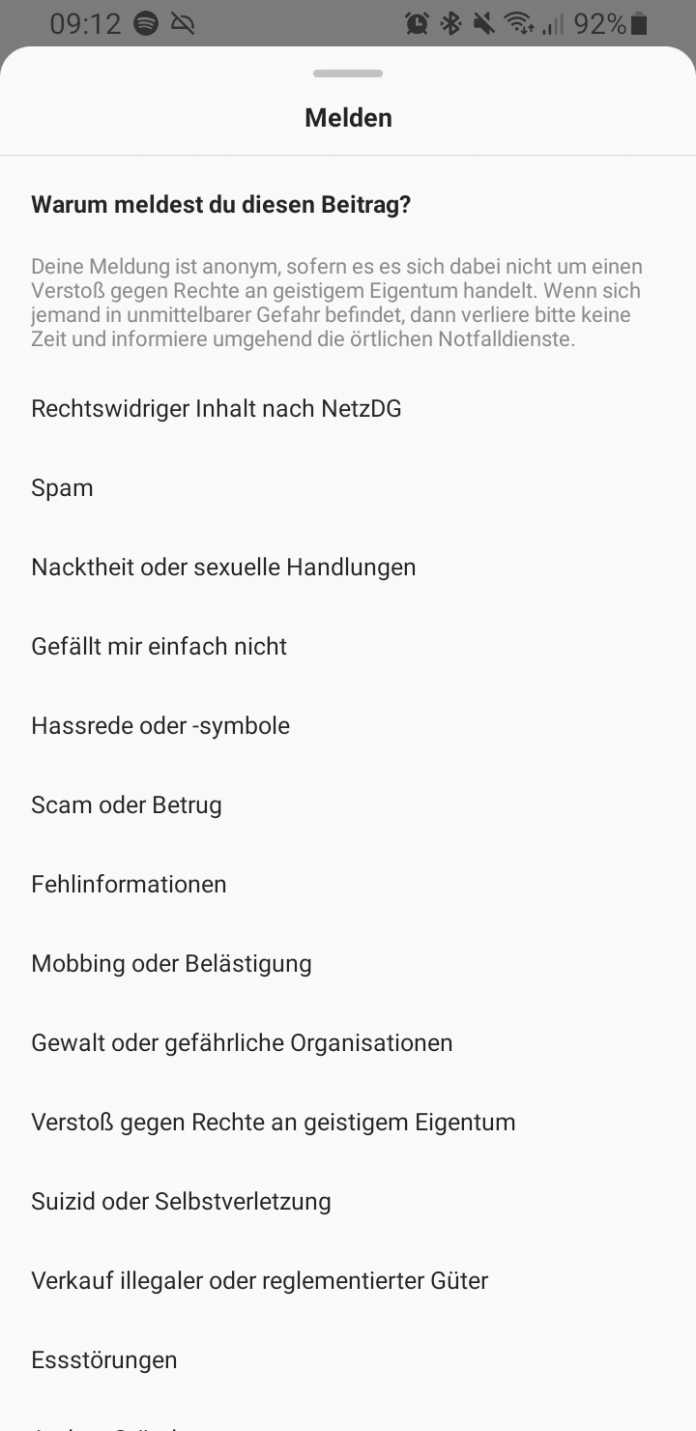This screenshot has width=696, height=1431.
Task: Report as Mobbing oder Belästigung
Action: (x=171, y=963)
